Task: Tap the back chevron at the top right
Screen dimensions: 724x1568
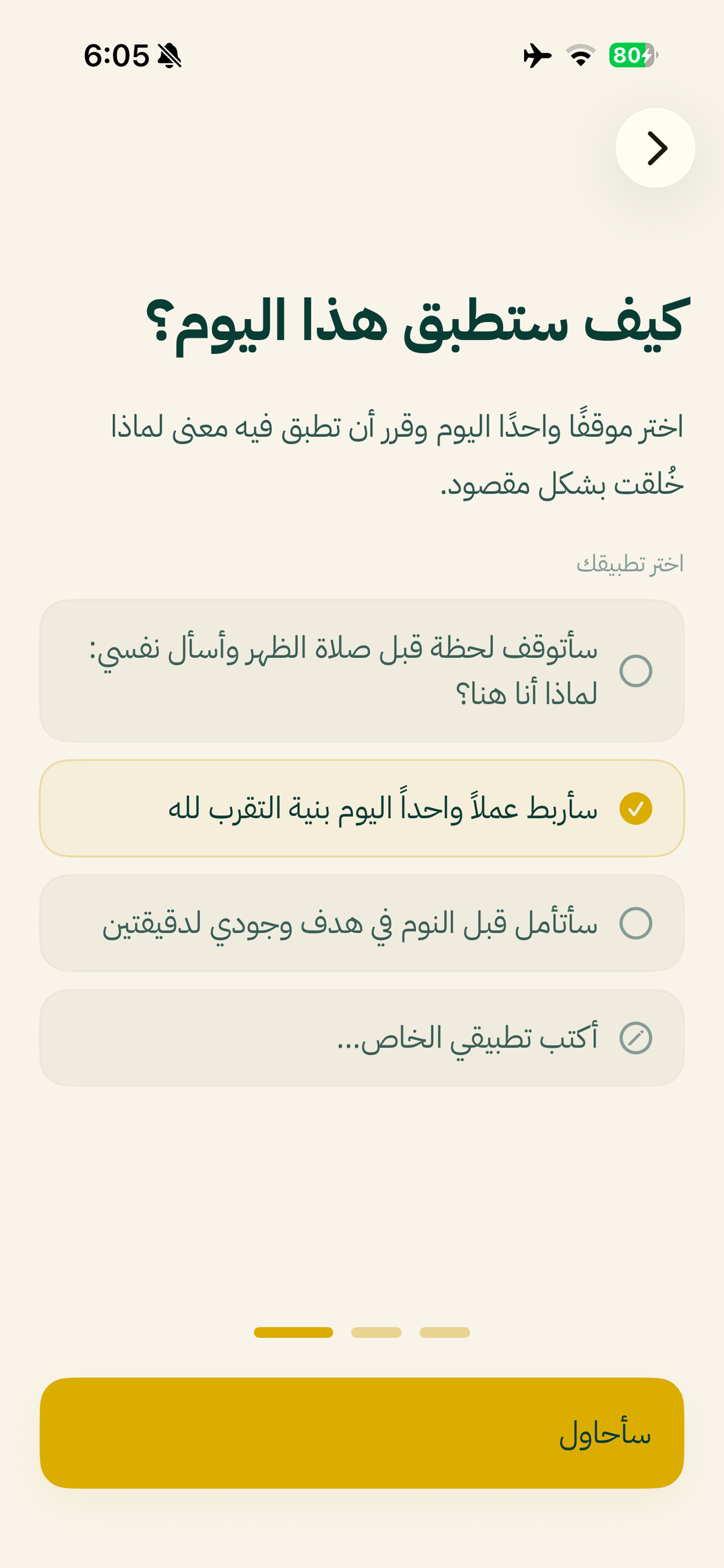Action: click(656, 148)
